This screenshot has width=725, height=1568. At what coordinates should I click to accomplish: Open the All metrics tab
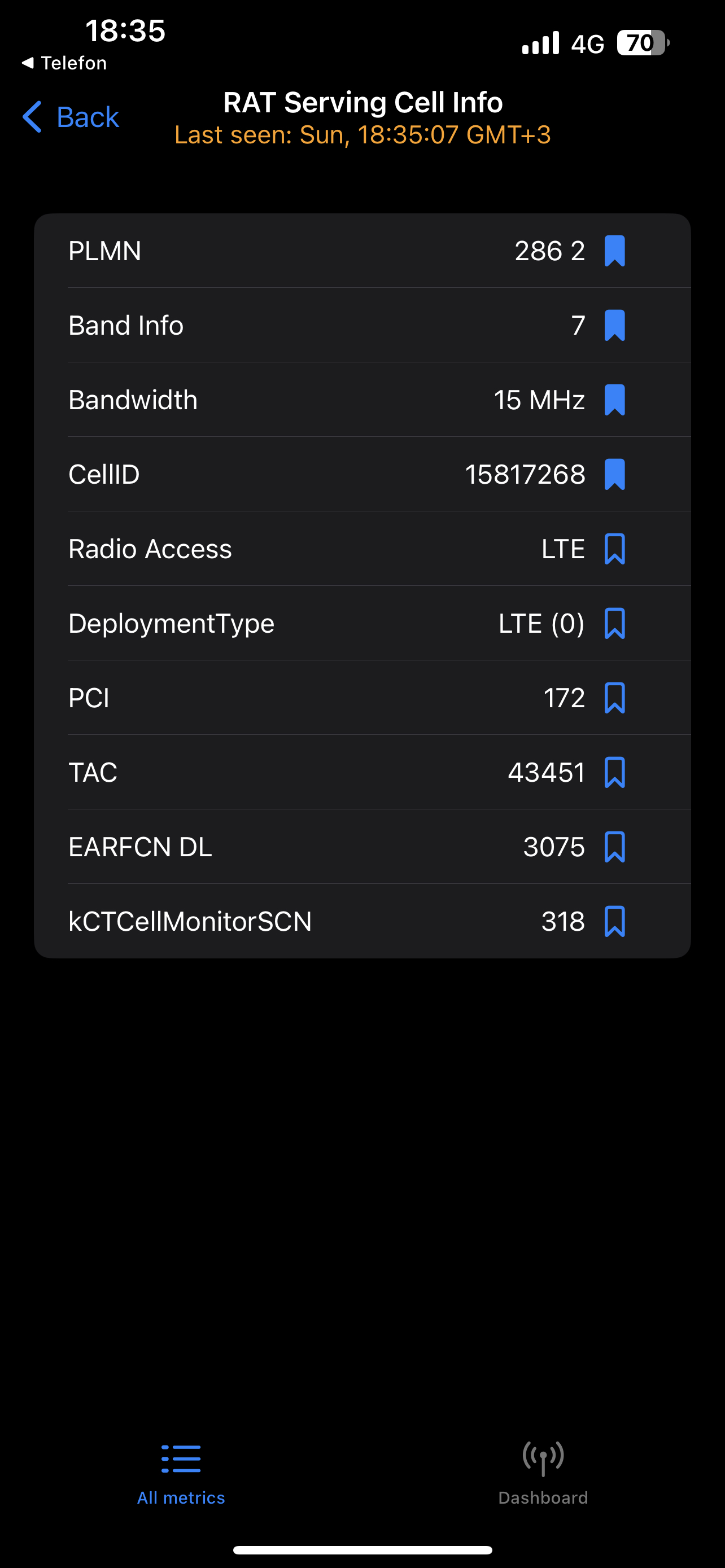click(181, 1474)
